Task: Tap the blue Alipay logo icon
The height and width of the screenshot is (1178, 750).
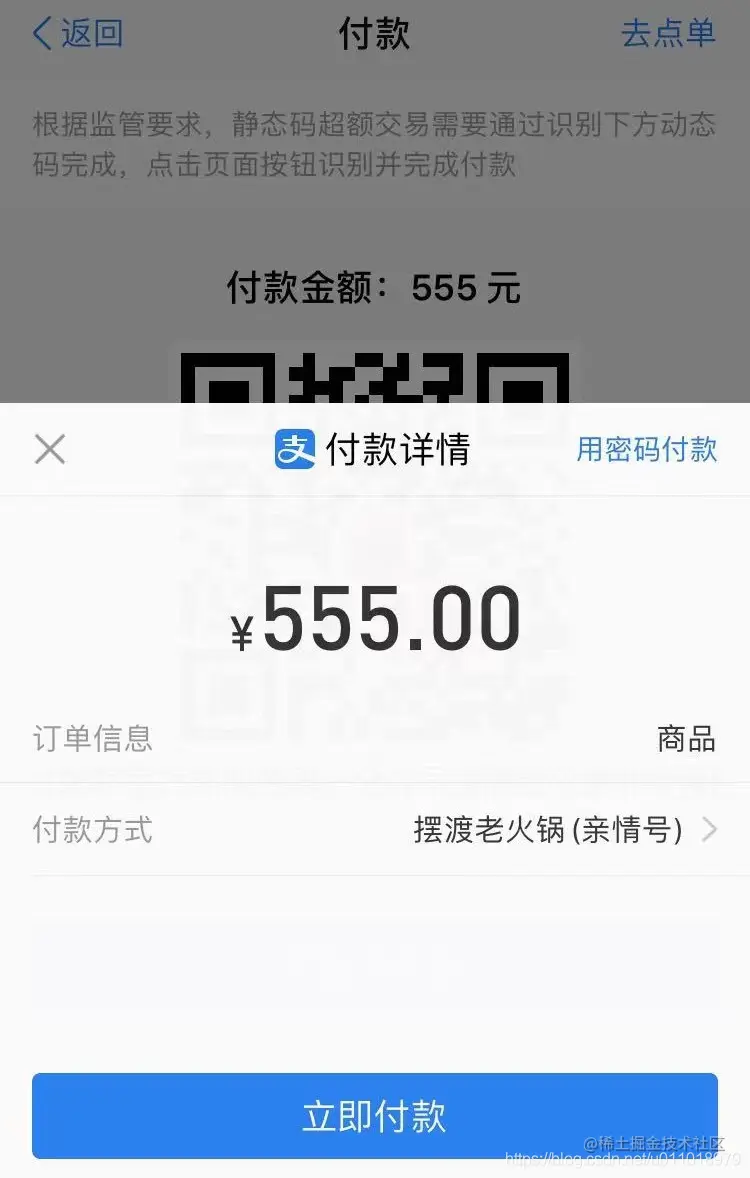Action: tap(293, 449)
